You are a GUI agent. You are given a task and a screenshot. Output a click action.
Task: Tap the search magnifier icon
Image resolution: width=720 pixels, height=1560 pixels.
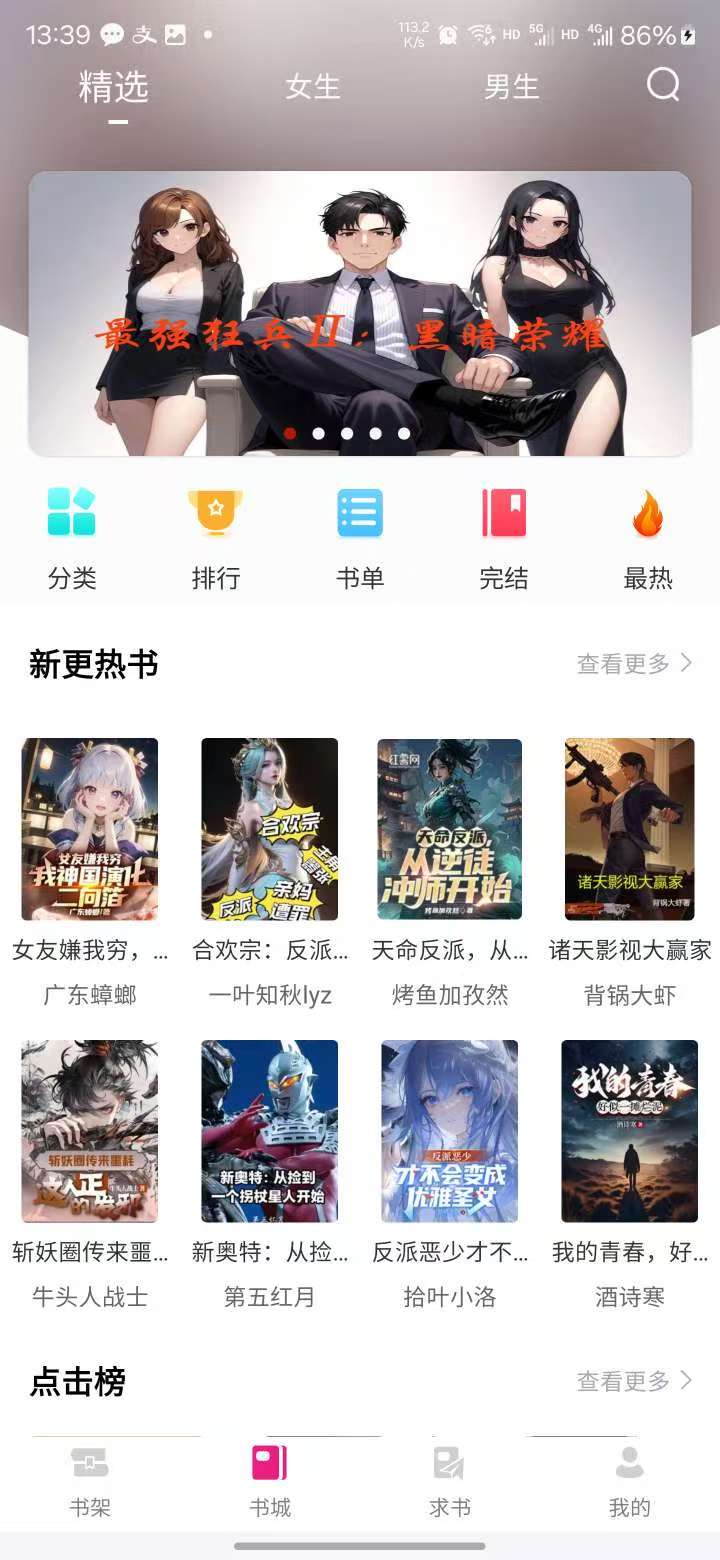pyautogui.click(x=663, y=87)
